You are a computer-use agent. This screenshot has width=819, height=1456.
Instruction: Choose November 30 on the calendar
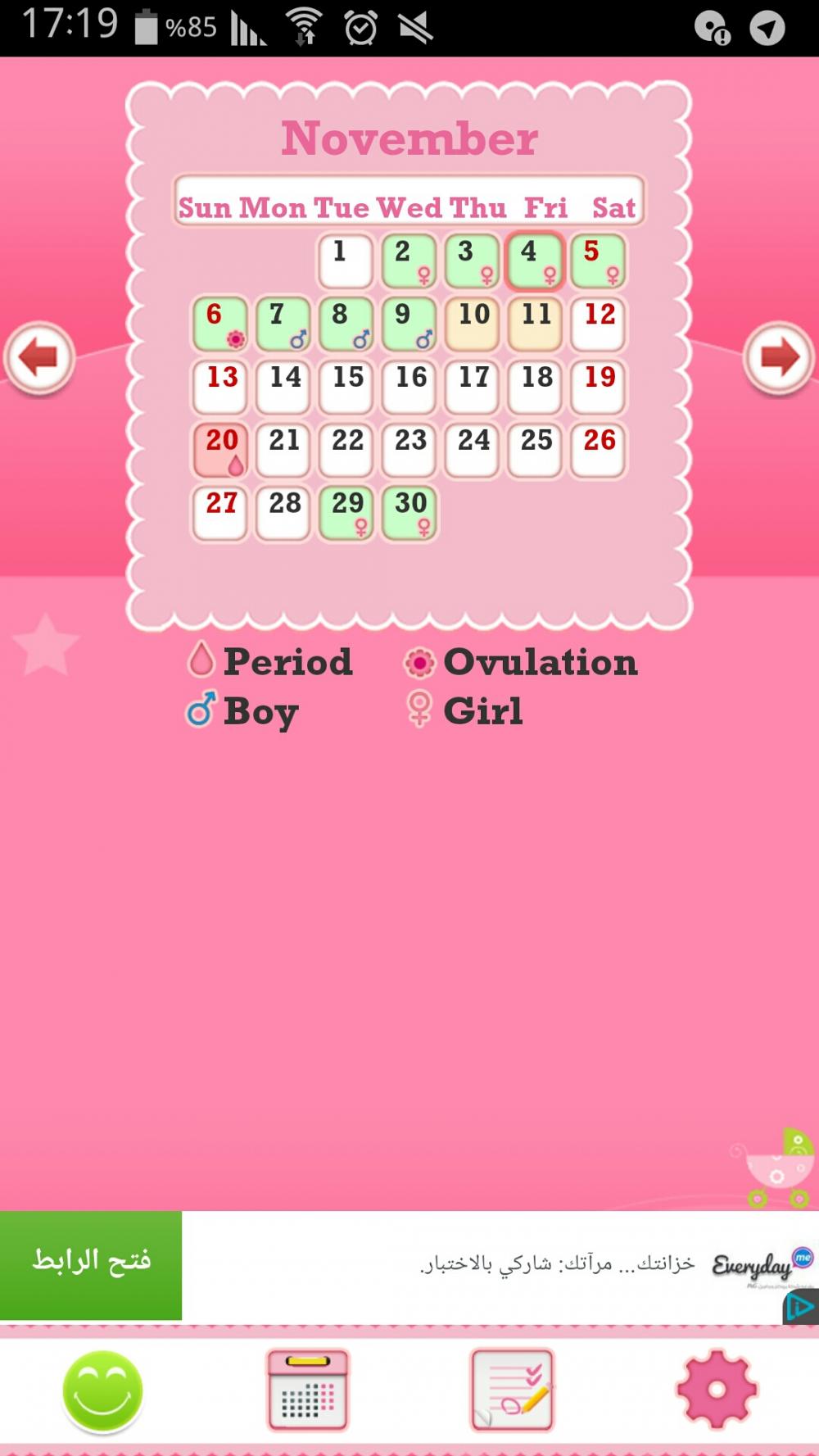409,513
